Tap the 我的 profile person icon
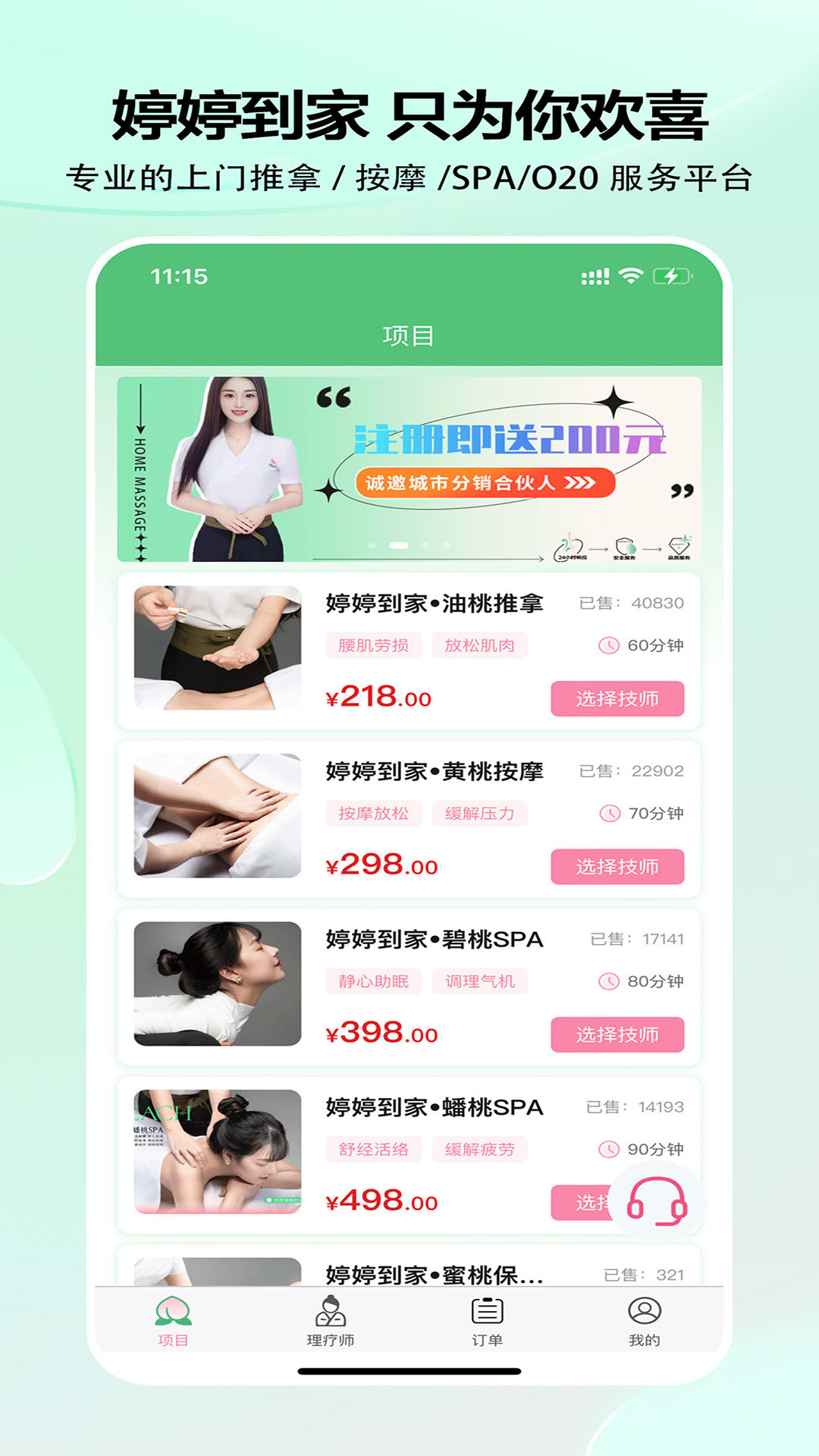The height and width of the screenshot is (1456, 819). (x=643, y=1312)
